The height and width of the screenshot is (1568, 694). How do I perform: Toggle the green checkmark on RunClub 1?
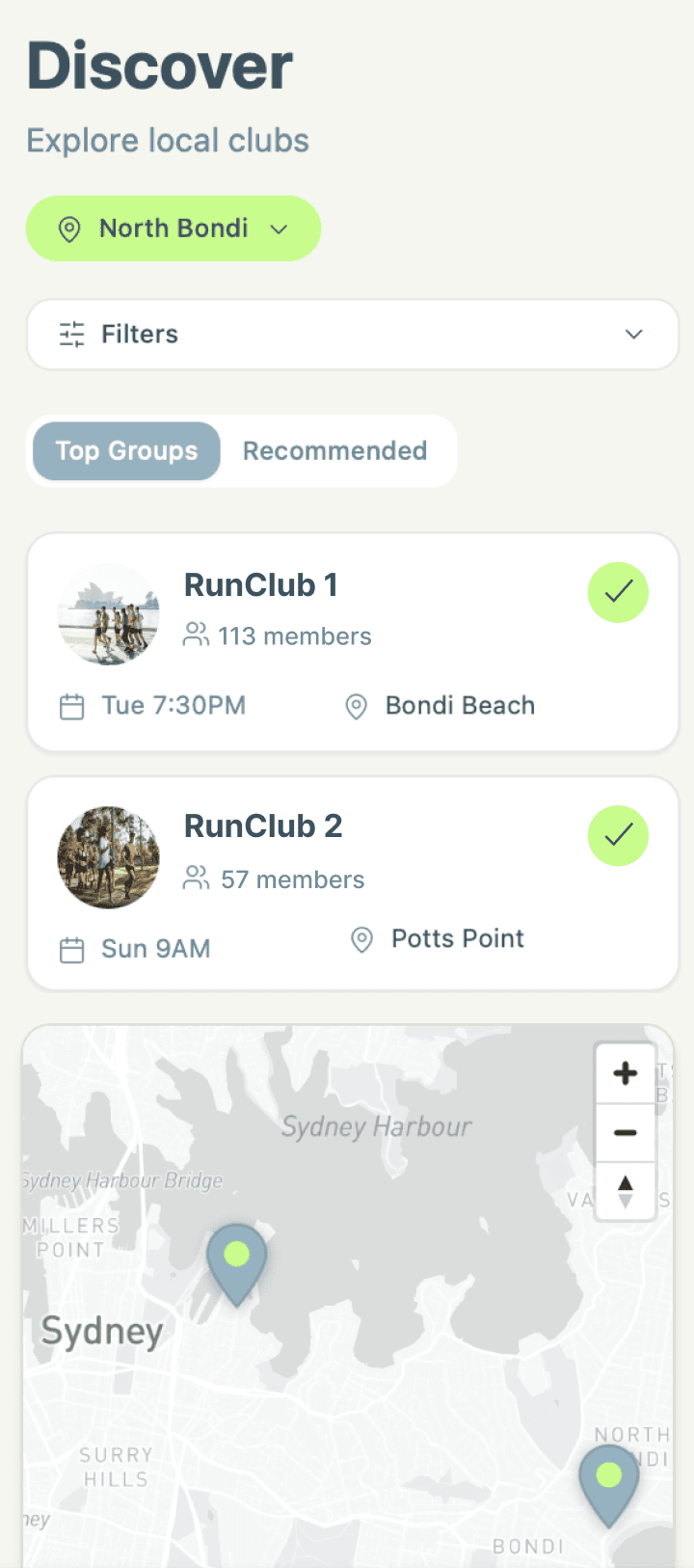618,592
